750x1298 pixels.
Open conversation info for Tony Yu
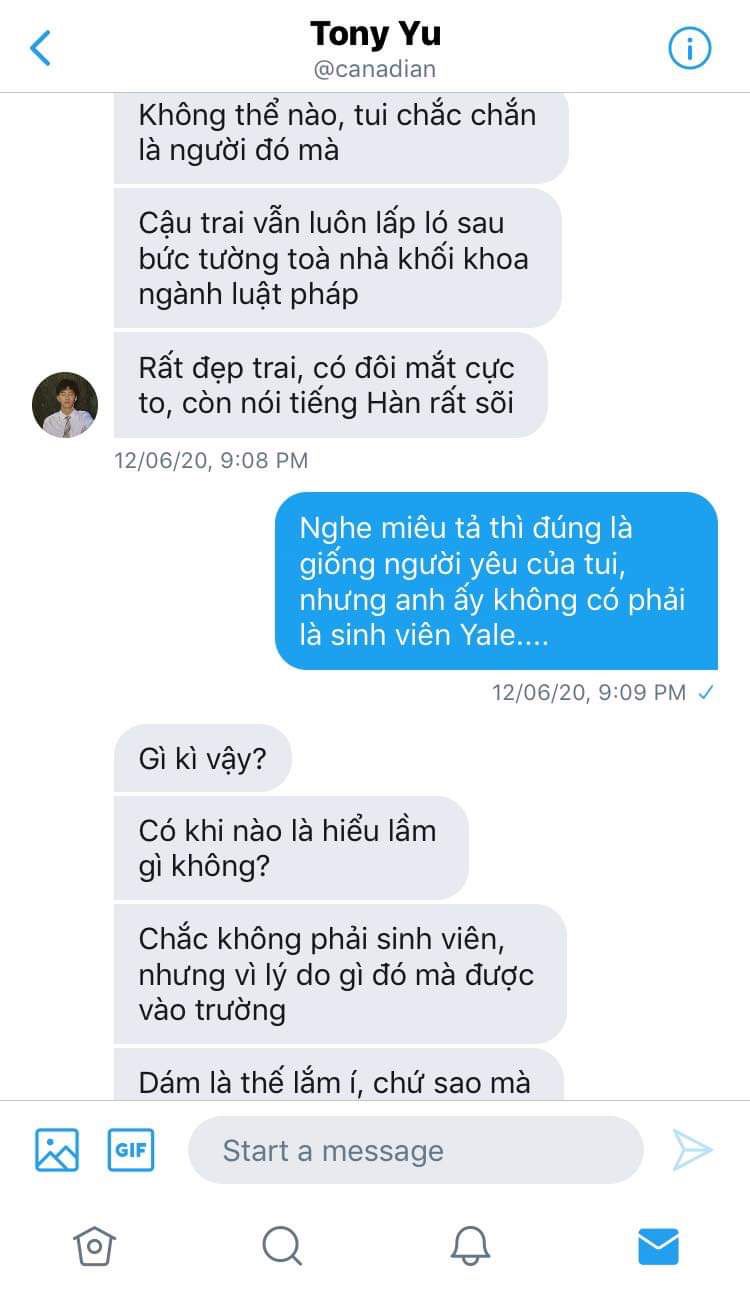click(689, 48)
